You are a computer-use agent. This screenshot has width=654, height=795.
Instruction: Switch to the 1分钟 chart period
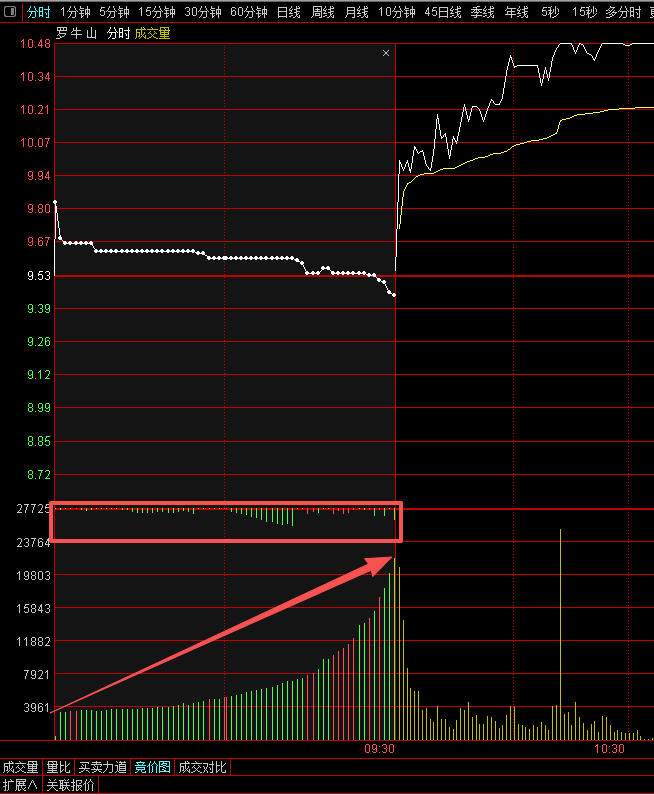click(x=75, y=12)
